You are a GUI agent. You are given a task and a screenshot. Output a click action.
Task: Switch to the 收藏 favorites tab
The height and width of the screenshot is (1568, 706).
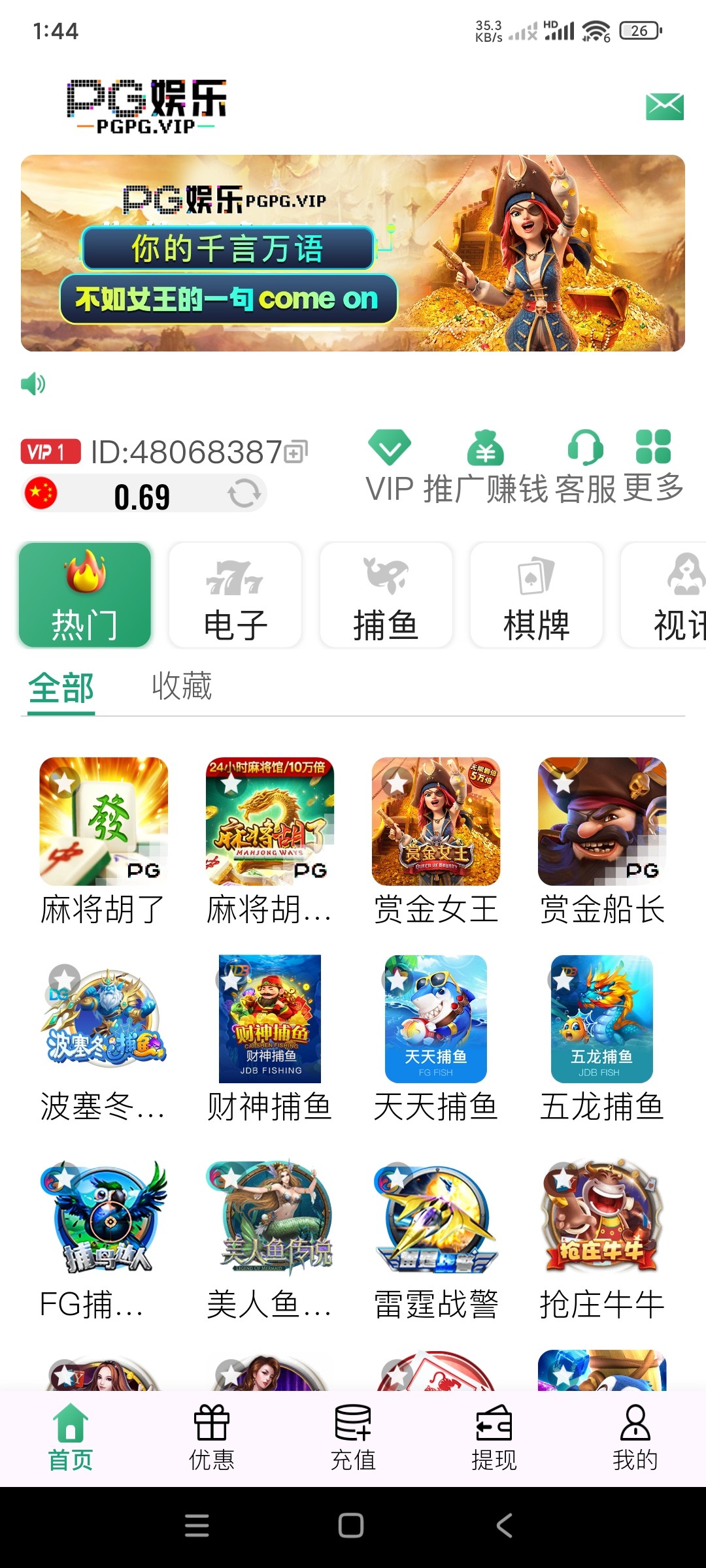[x=182, y=687]
